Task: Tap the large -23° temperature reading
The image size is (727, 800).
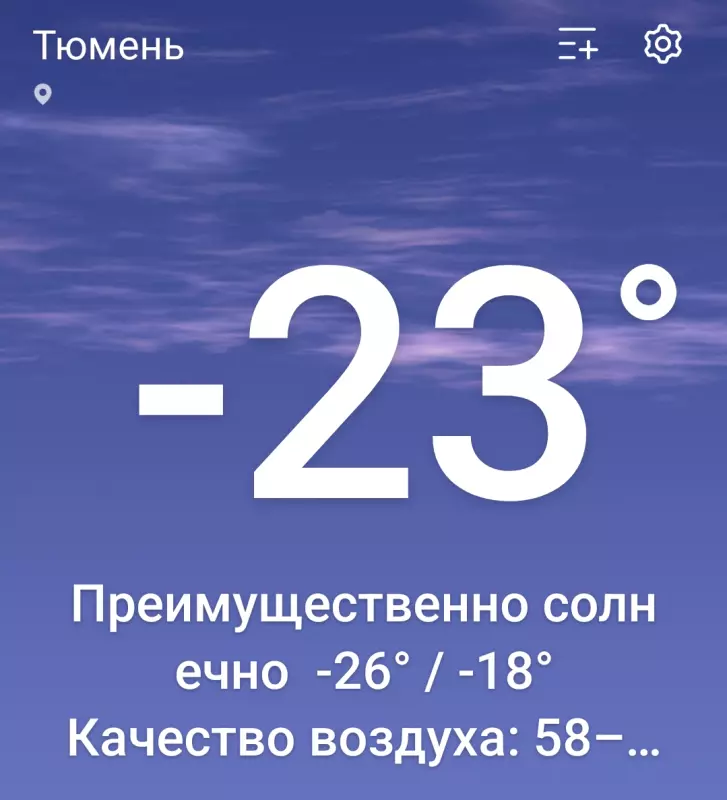Action: pyautogui.click(x=400, y=390)
